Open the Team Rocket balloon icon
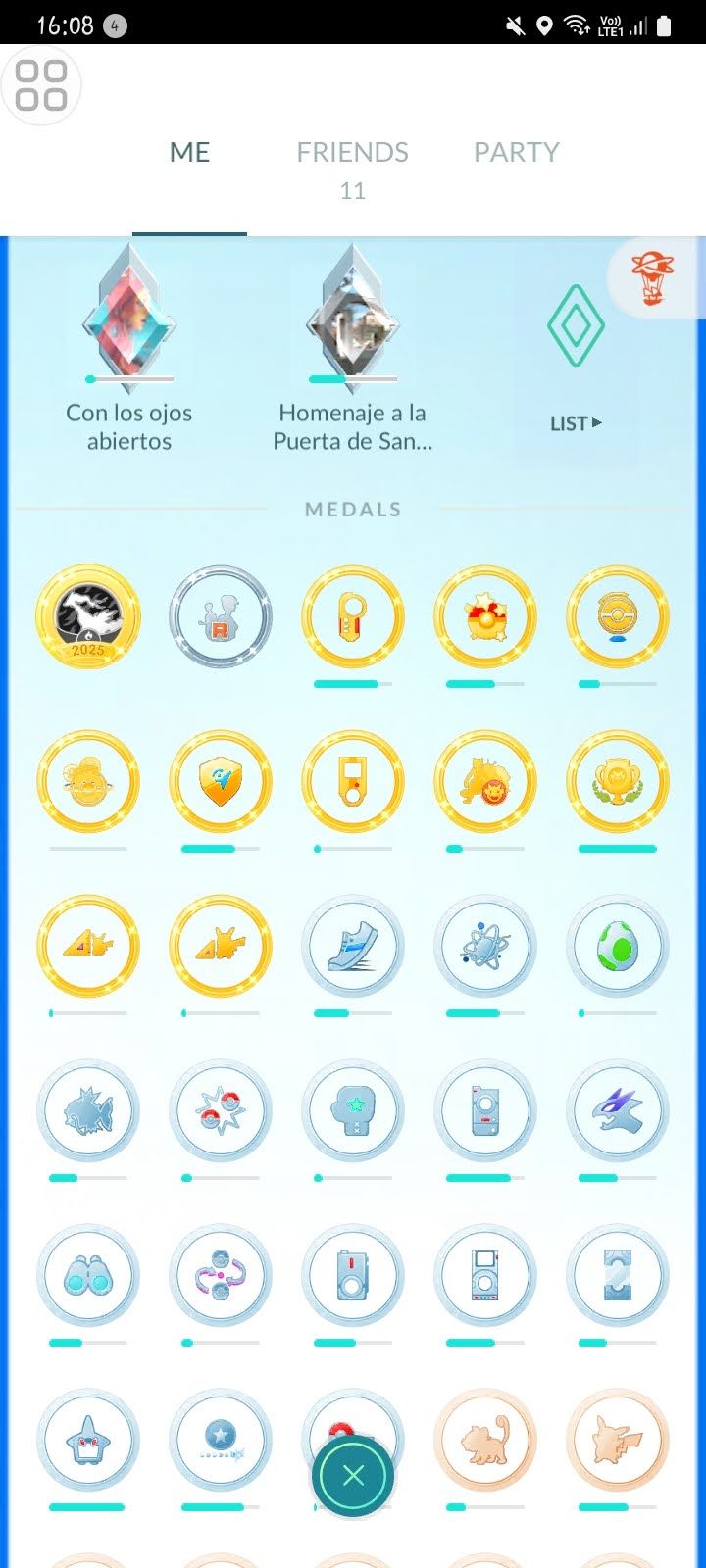706x1568 pixels. [x=653, y=277]
